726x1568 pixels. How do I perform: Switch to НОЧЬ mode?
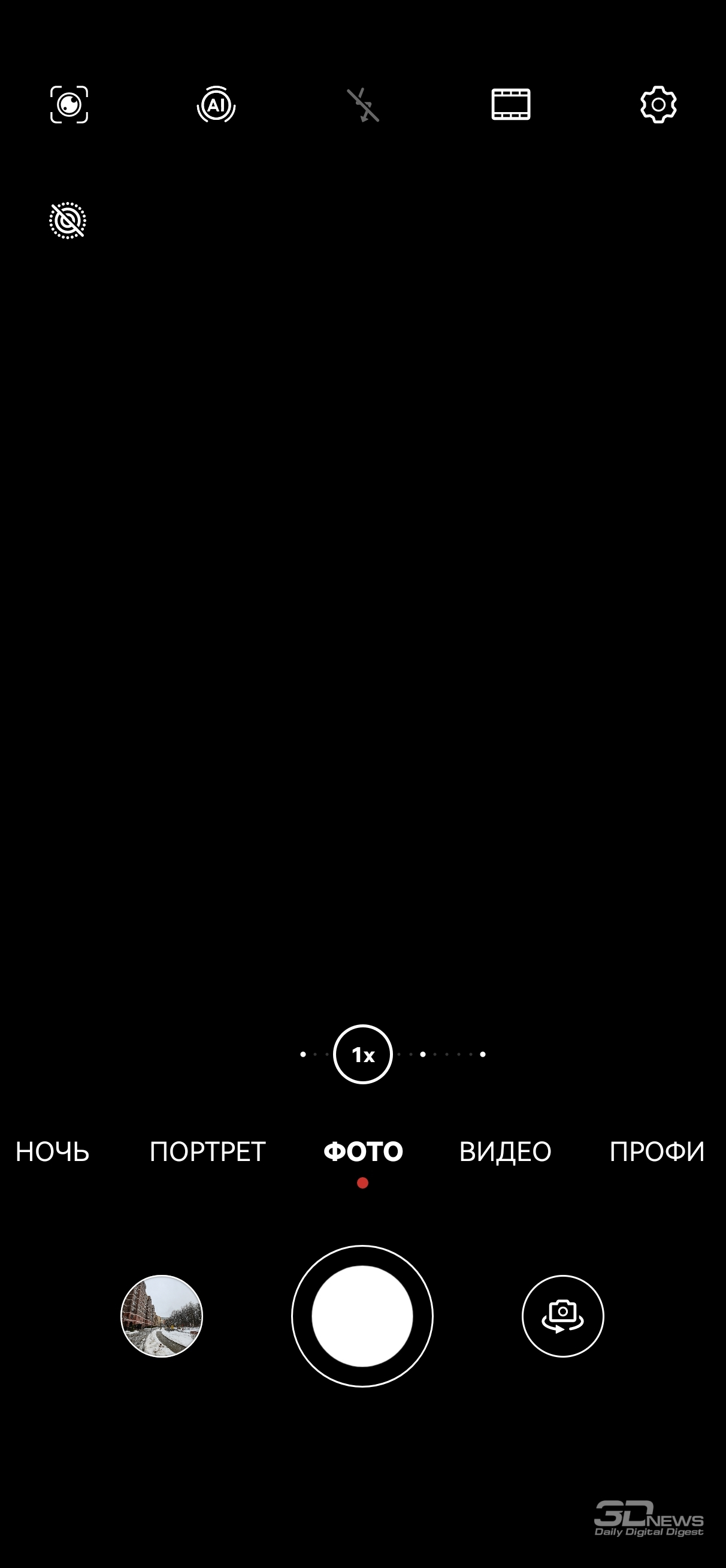click(x=52, y=1151)
